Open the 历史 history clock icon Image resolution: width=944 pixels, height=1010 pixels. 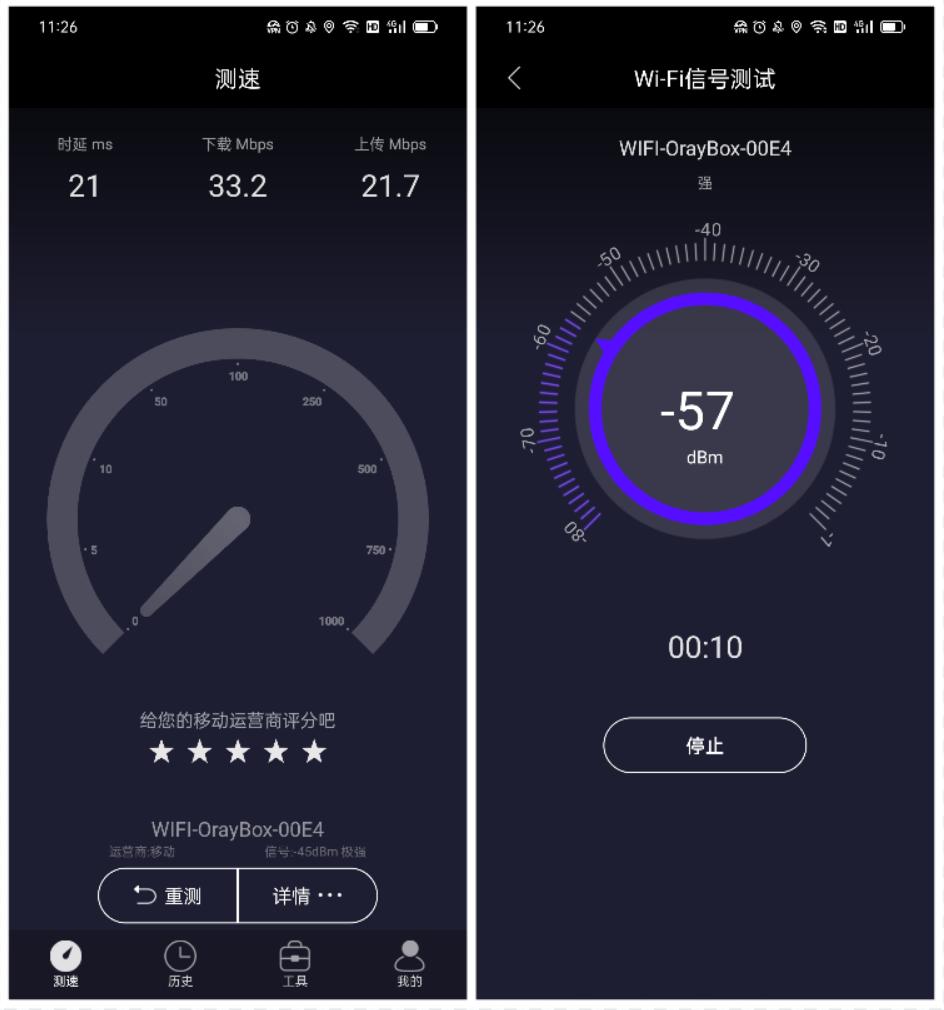click(x=180, y=963)
